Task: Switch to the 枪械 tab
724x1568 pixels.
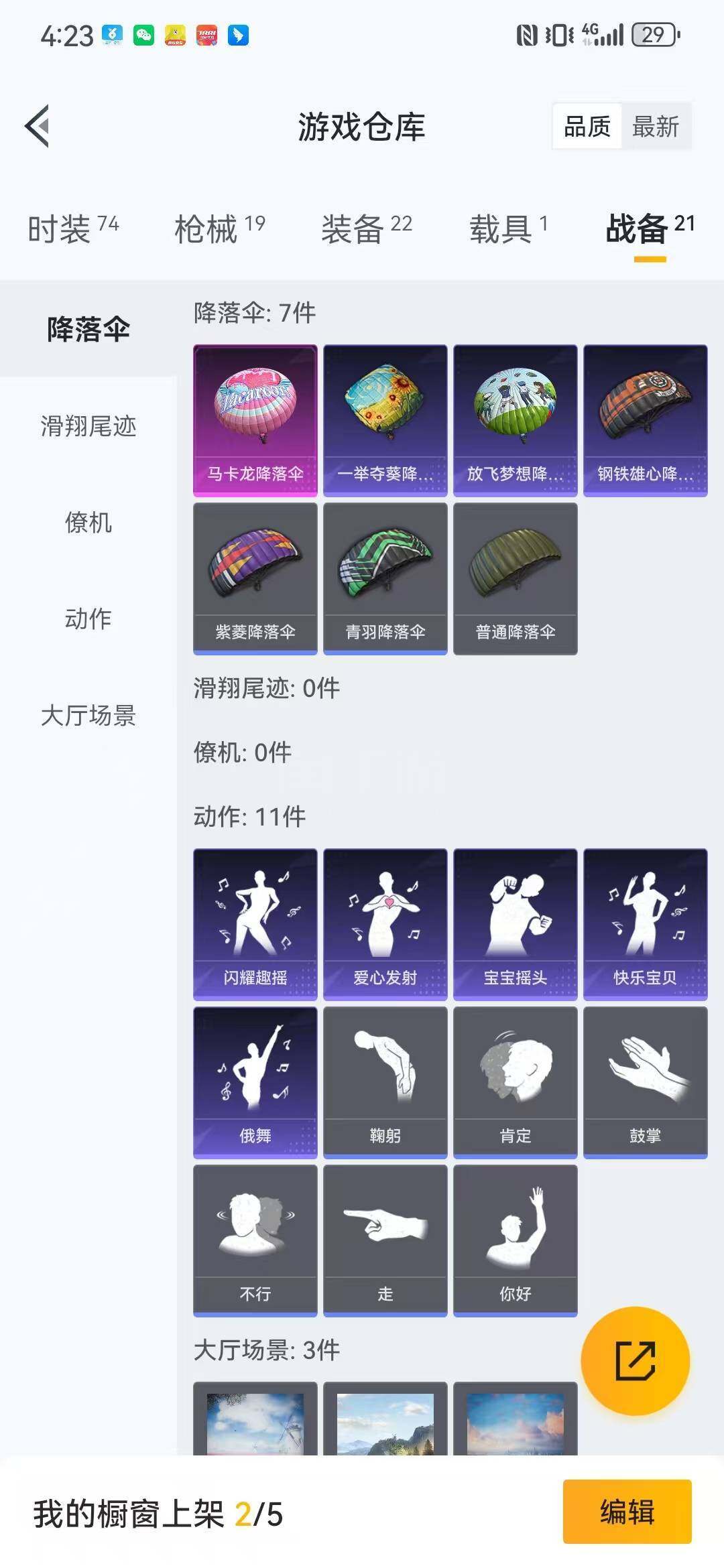Action: click(220, 229)
